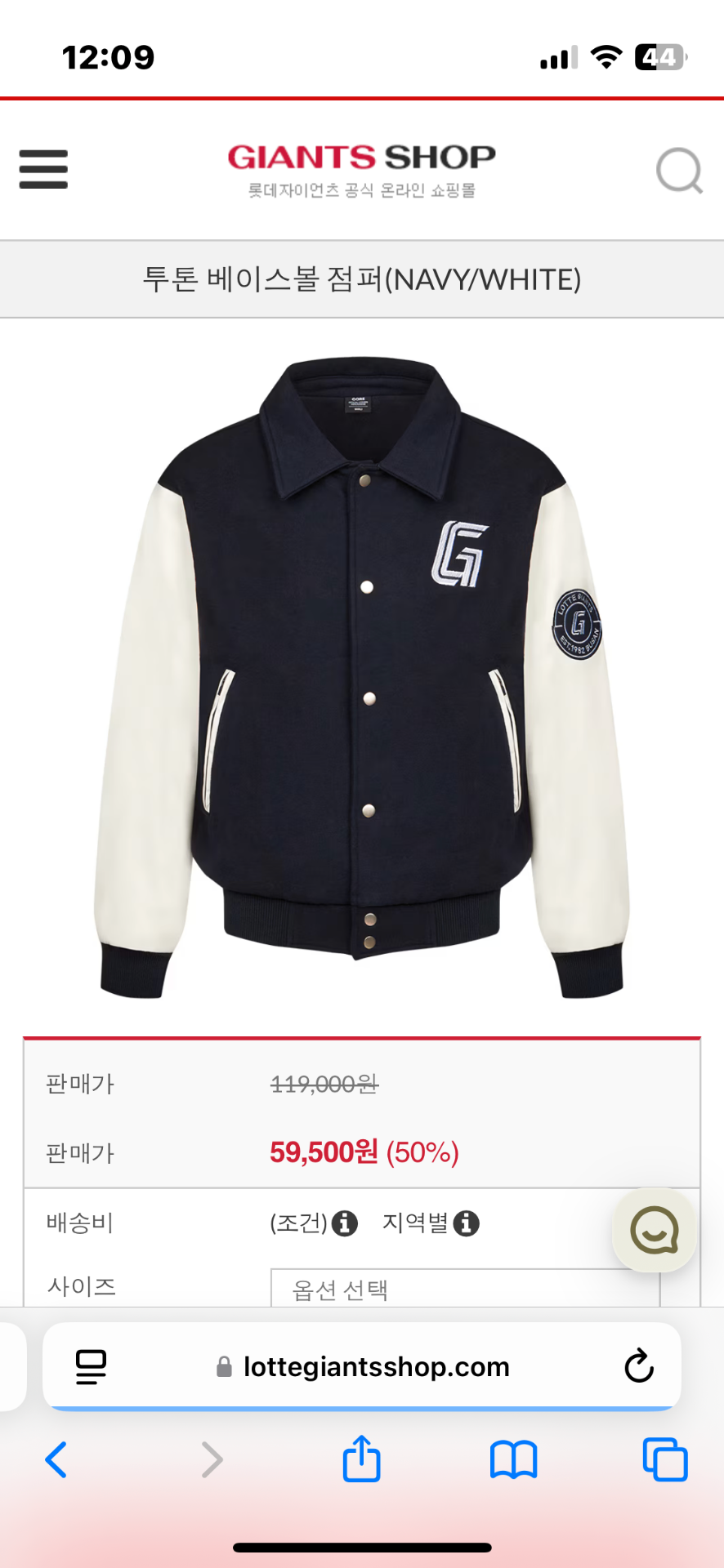Go to the Giants Shop home logo
This screenshot has height=1568, width=724.
pyautogui.click(x=361, y=169)
